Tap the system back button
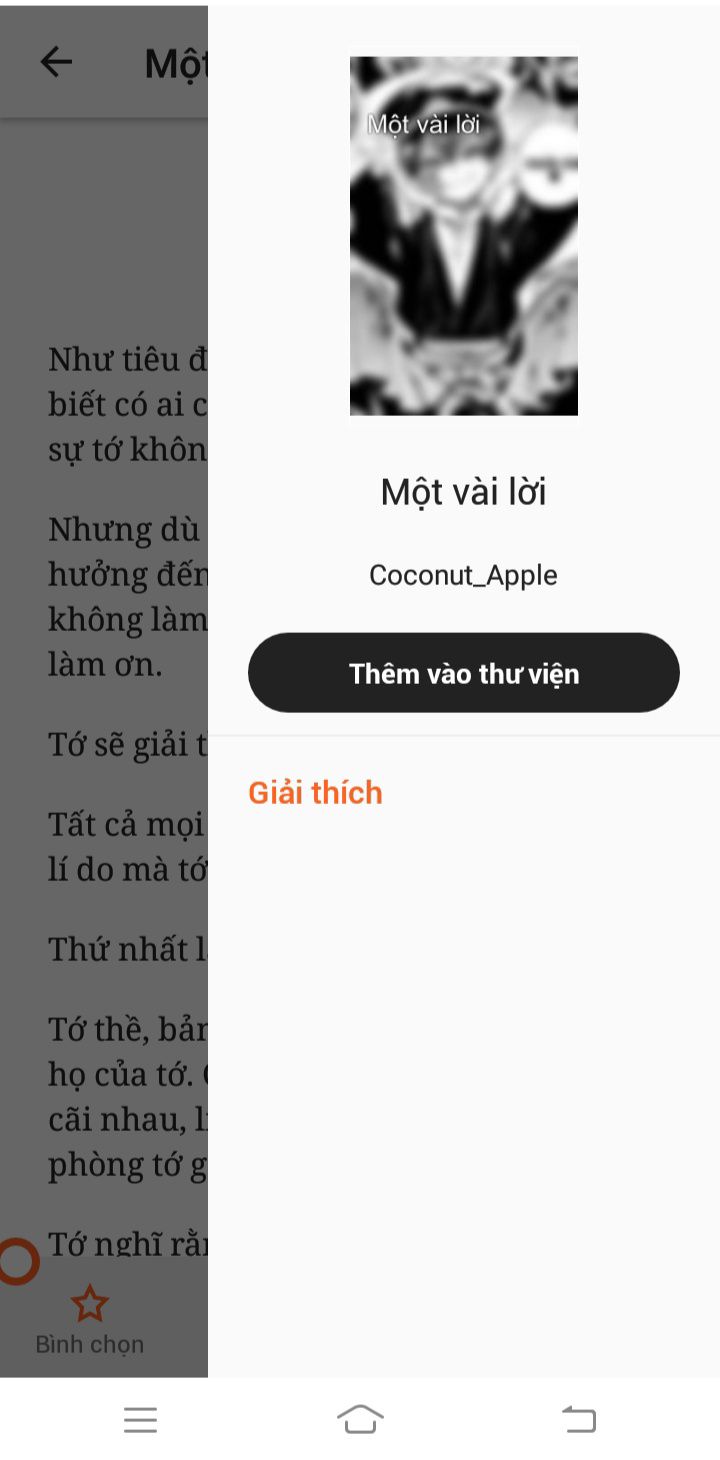Viewport: 720px width, 1460px height. tap(579, 1419)
